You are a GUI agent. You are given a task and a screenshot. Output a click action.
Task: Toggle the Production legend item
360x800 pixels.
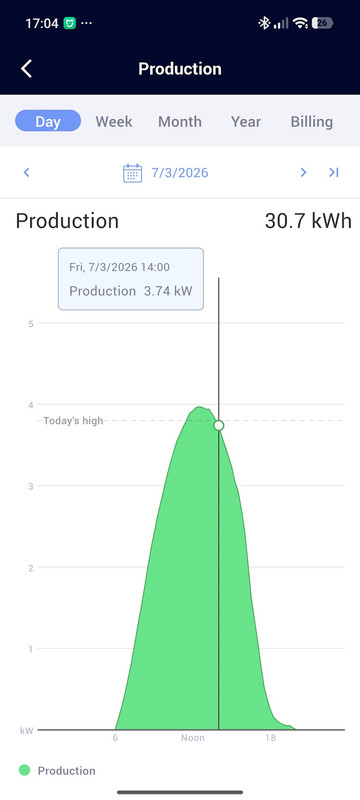point(57,770)
